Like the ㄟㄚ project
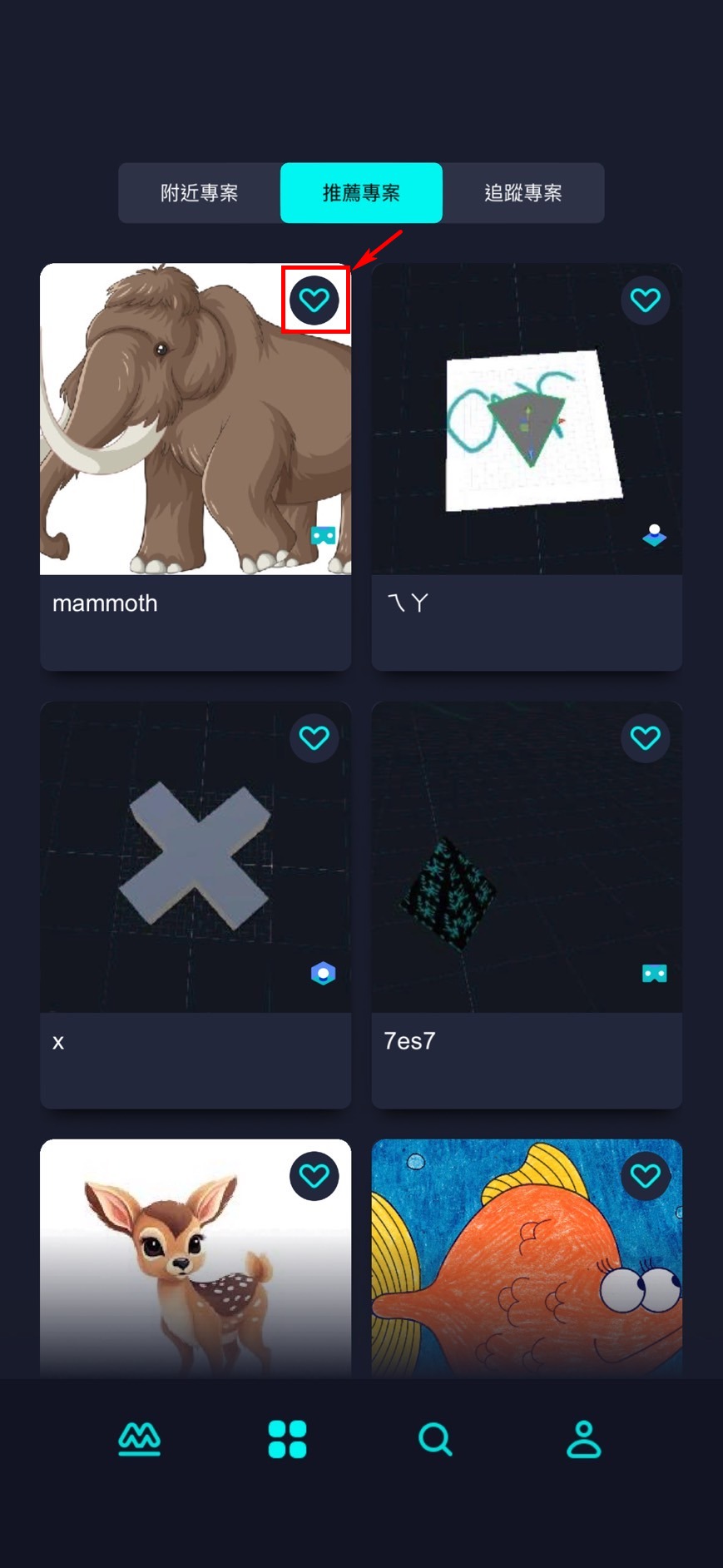The image size is (723, 1568). [x=646, y=300]
